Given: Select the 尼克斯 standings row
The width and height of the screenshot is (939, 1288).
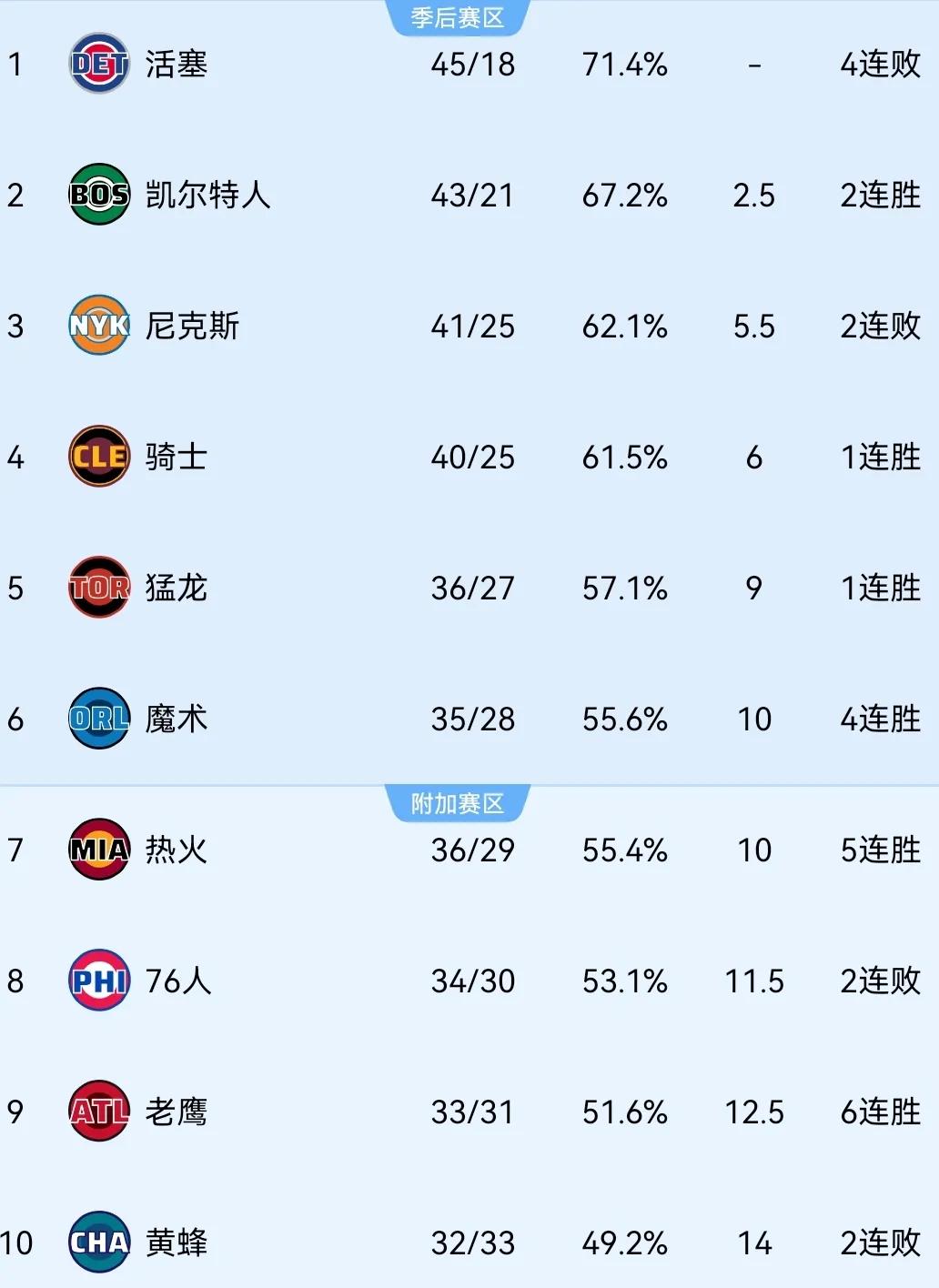Looking at the screenshot, I should click(x=192, y=327).
